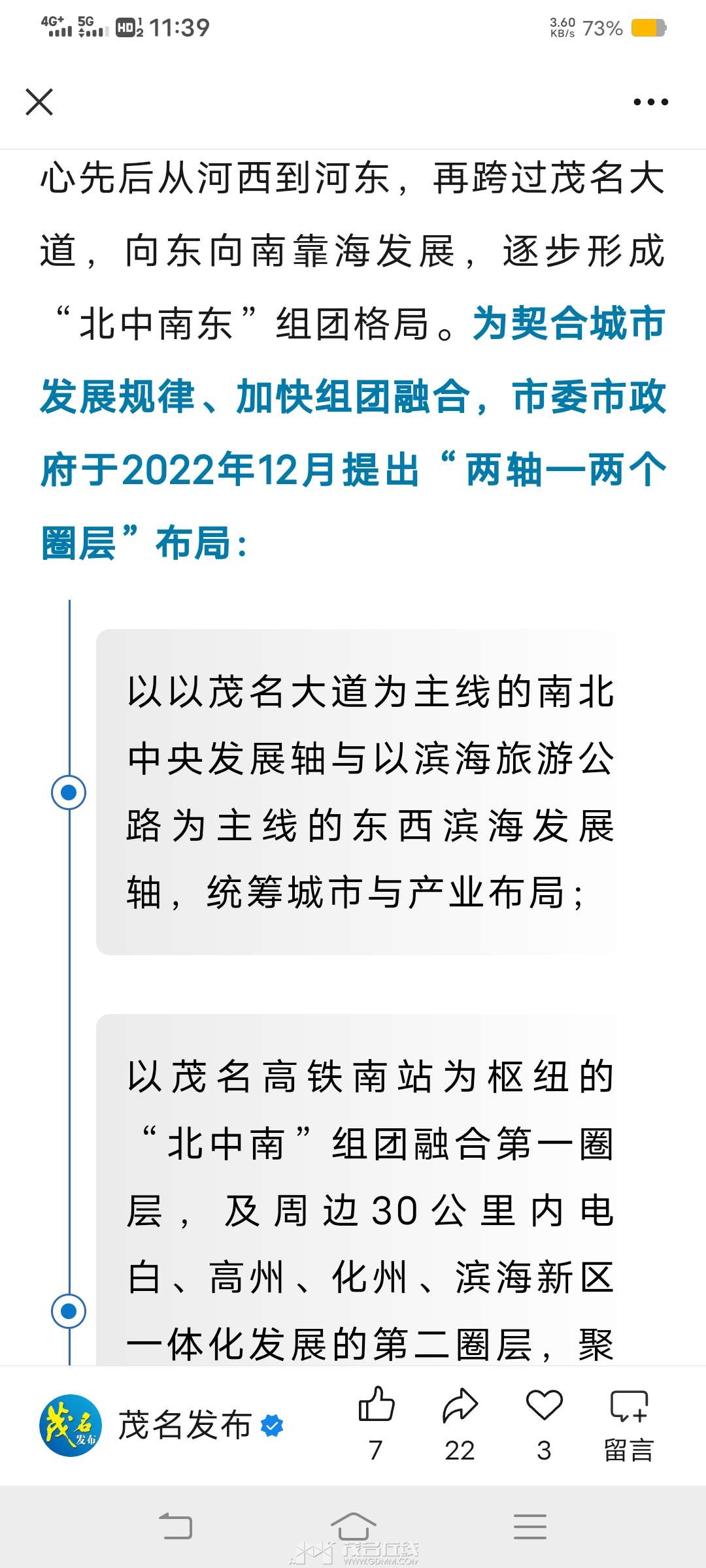Screen dimensions: 706x1568
Task: Open the 茂名发布 account profile
Action: (x=184, y=1425)
